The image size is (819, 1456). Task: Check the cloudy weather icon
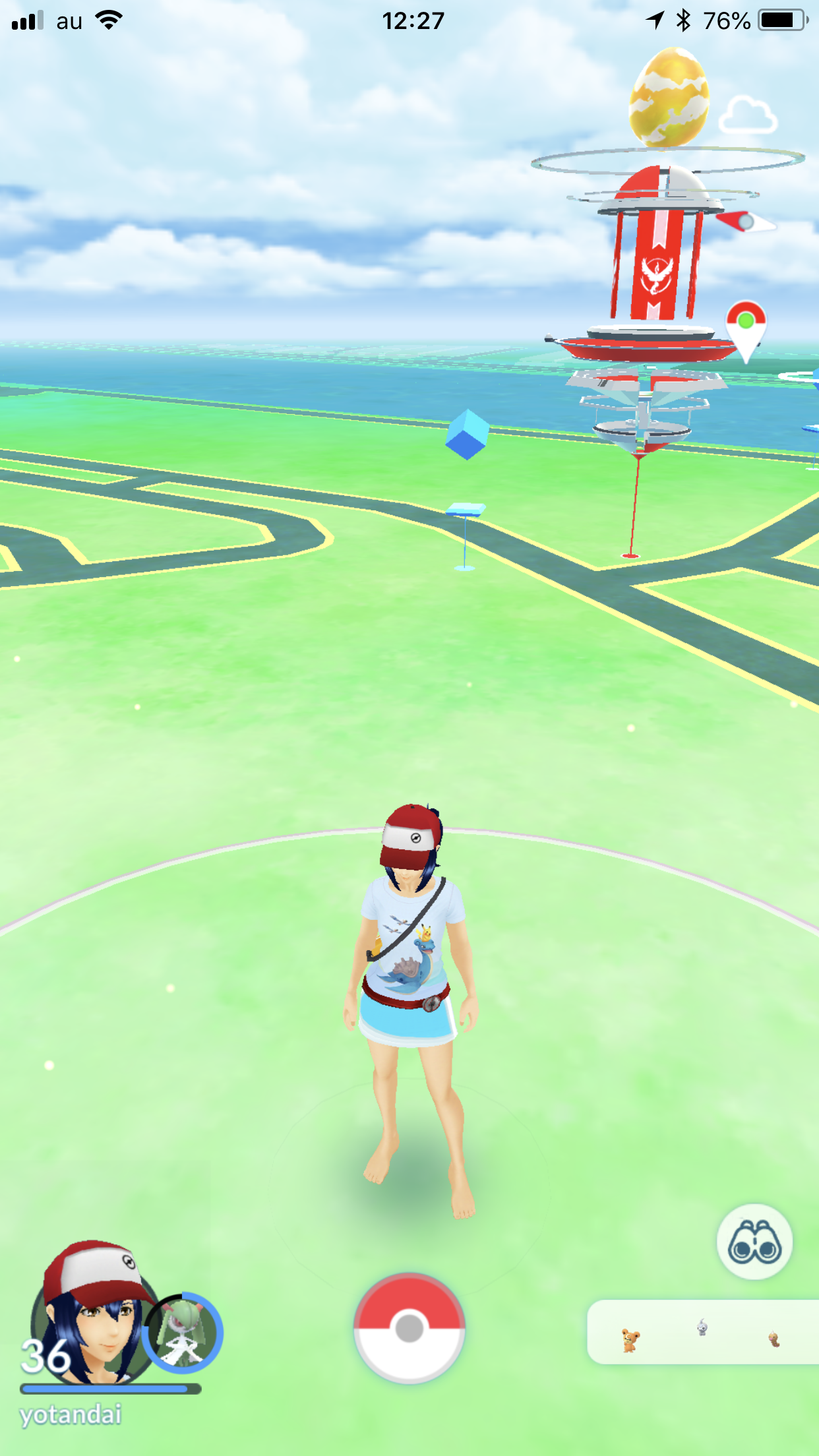(747, 117)
